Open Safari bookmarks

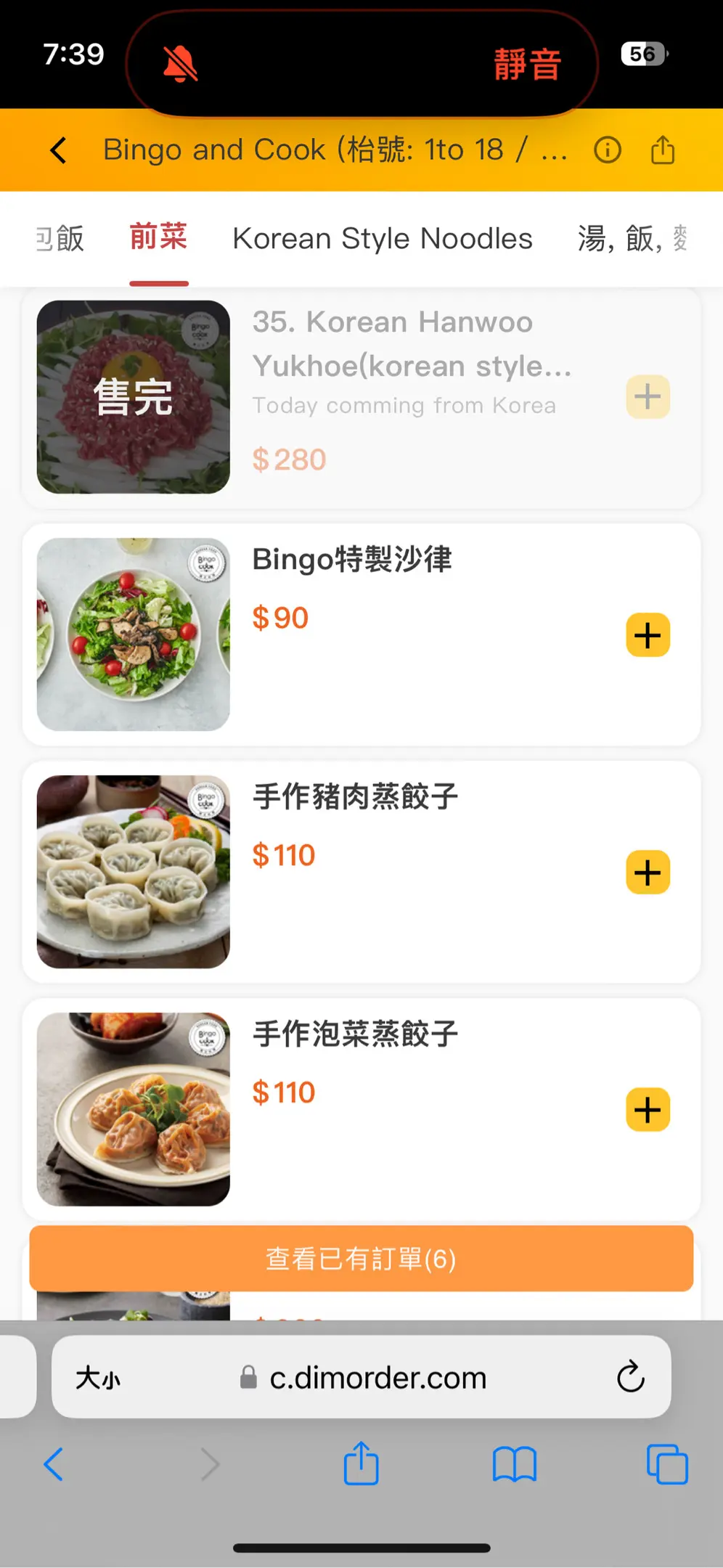click(514, 1464)
